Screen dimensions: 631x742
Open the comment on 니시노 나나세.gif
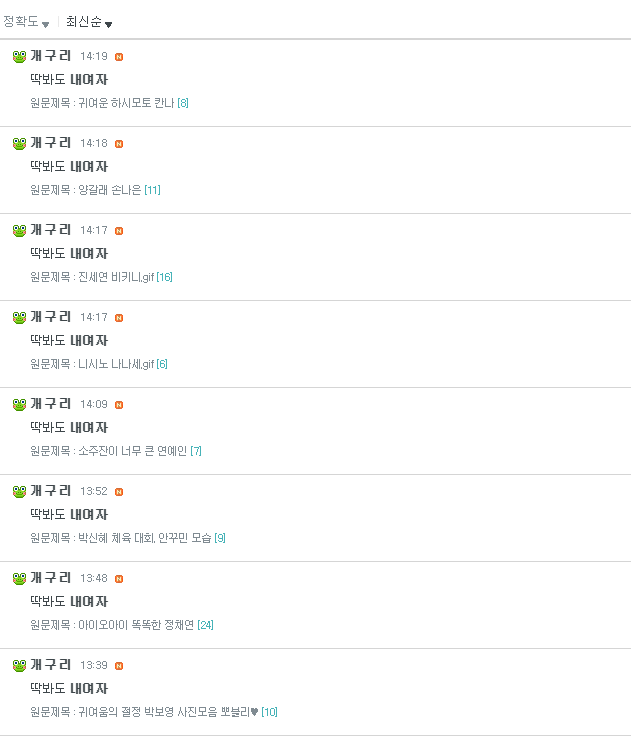pyautogui.click(x=69, y=340)
